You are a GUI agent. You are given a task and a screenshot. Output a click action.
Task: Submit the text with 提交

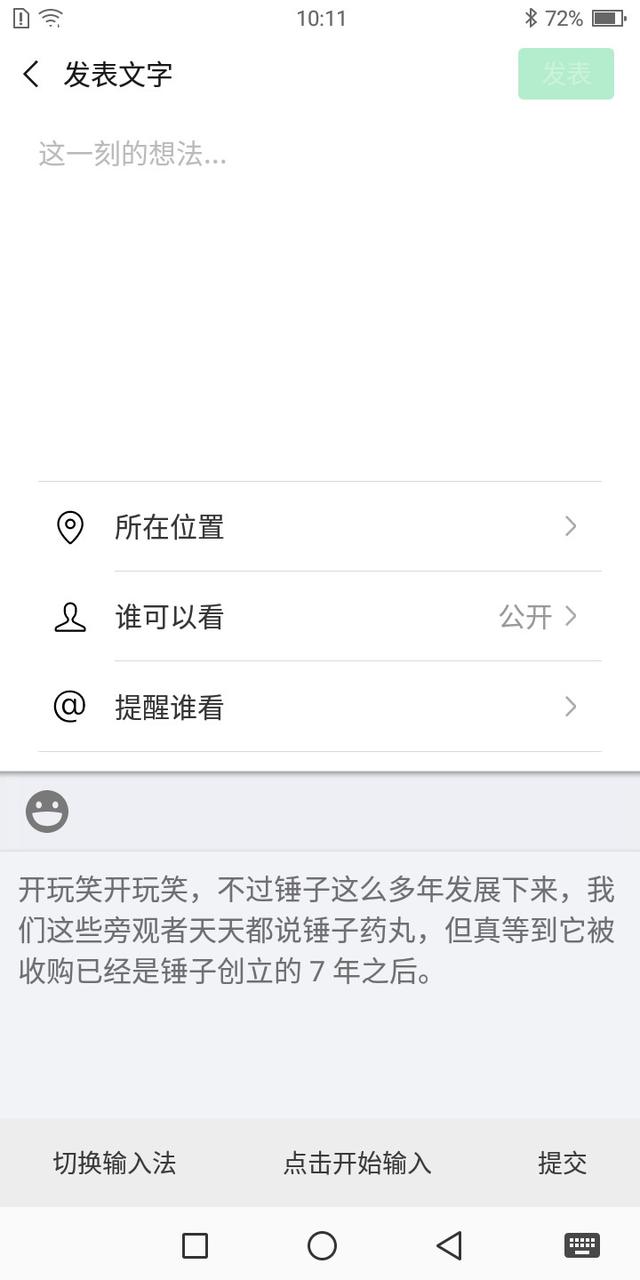(x=562, y=1163)
